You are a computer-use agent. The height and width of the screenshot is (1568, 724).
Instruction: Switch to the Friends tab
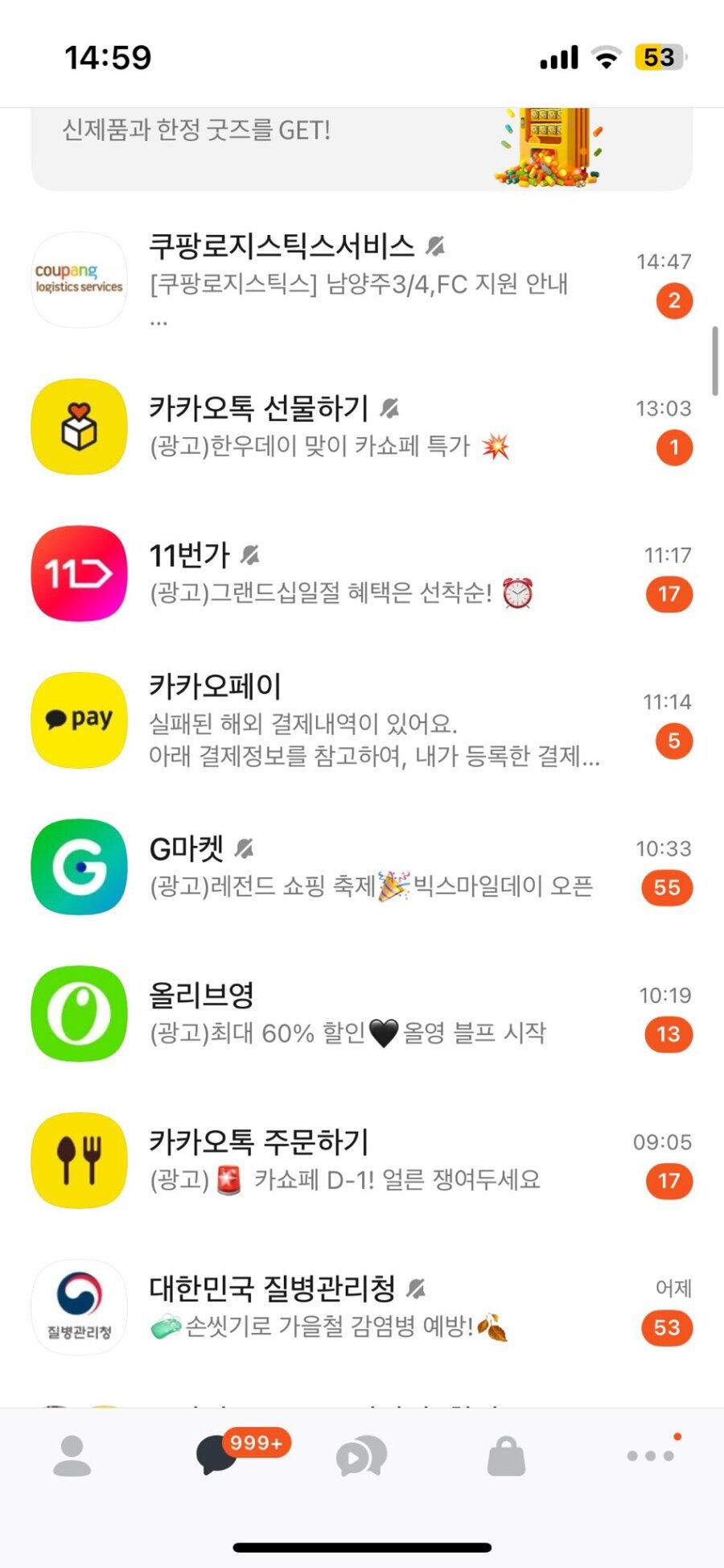coord(72,1456)
